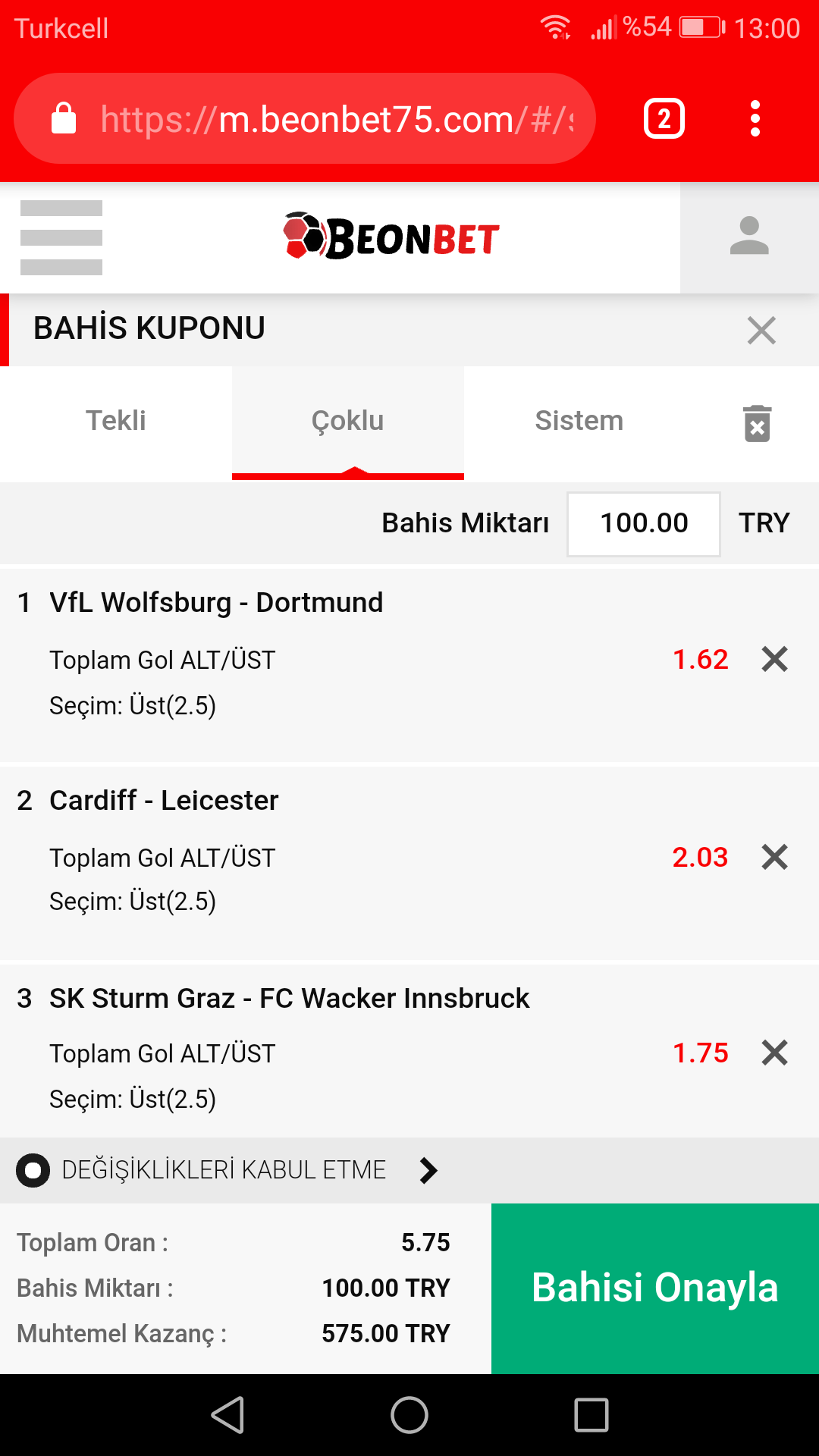
Task: Edit the Bahis Miktarı amount field
Action: point(644,523)
